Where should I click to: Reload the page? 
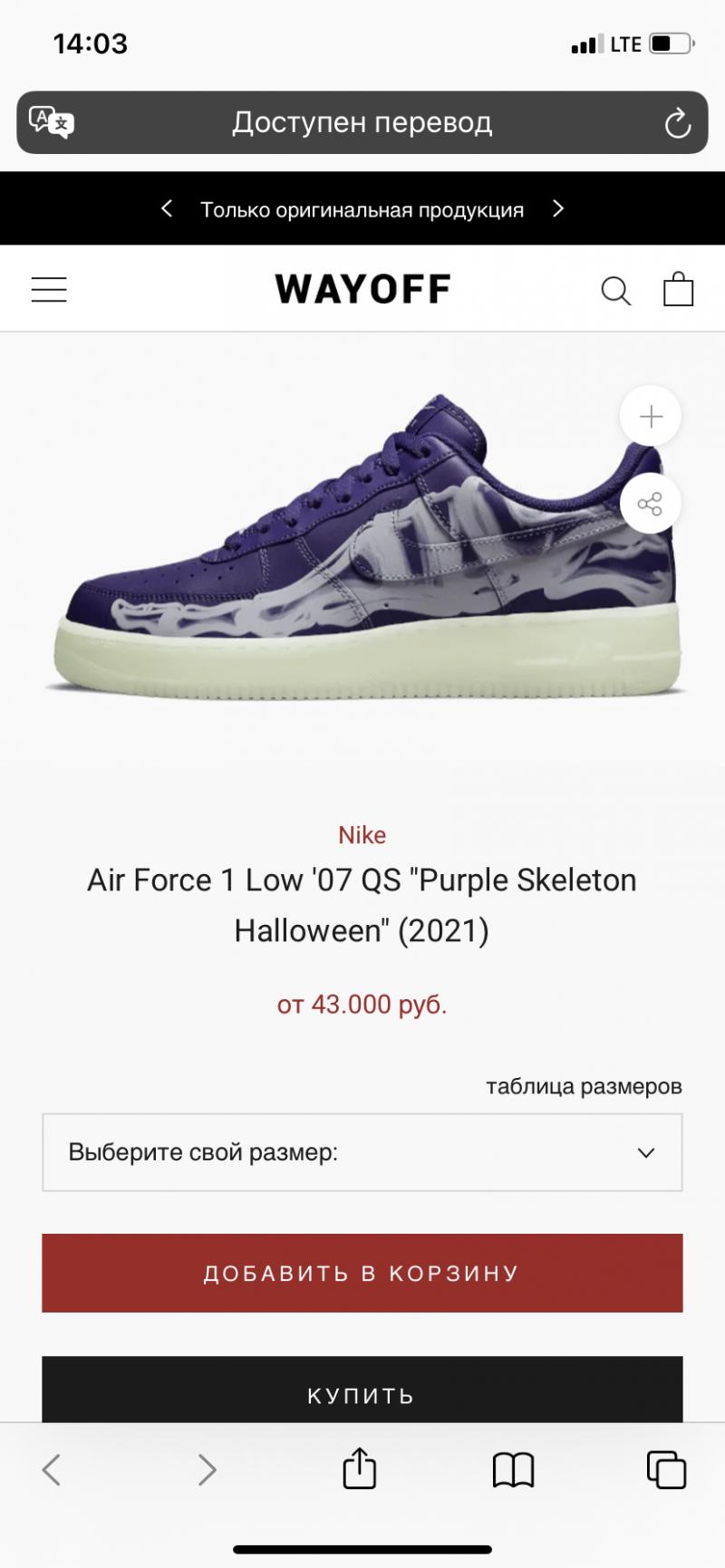tap(677, 123)
